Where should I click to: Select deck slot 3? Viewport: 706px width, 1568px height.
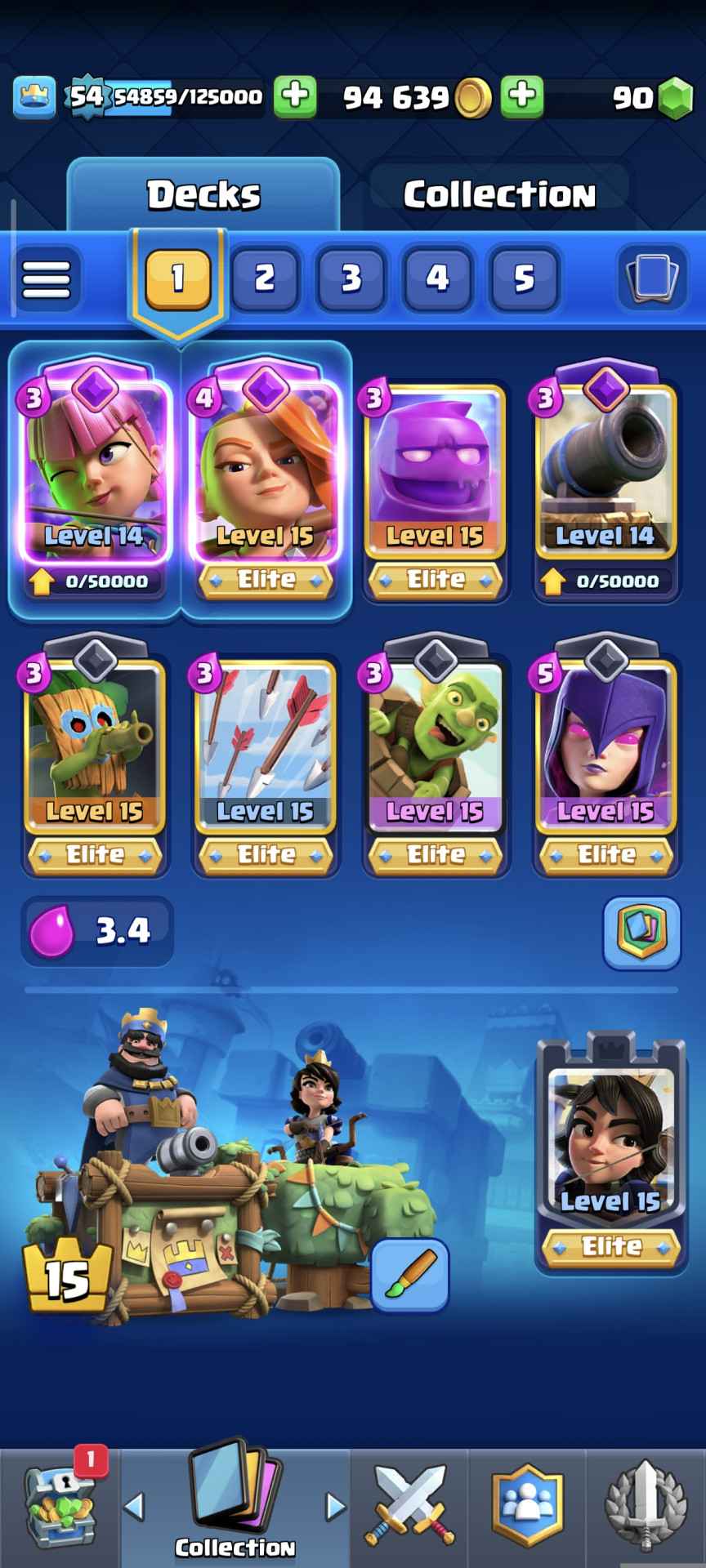(351, 279)
